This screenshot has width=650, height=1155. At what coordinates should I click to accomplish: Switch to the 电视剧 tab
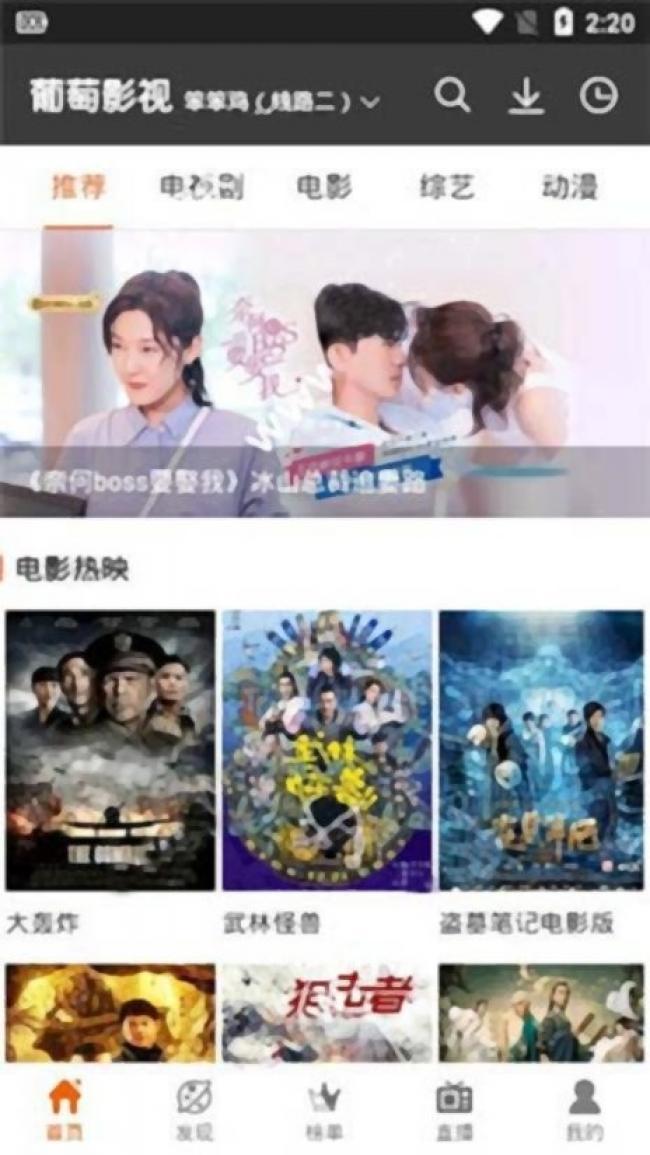tap(202, 187)
